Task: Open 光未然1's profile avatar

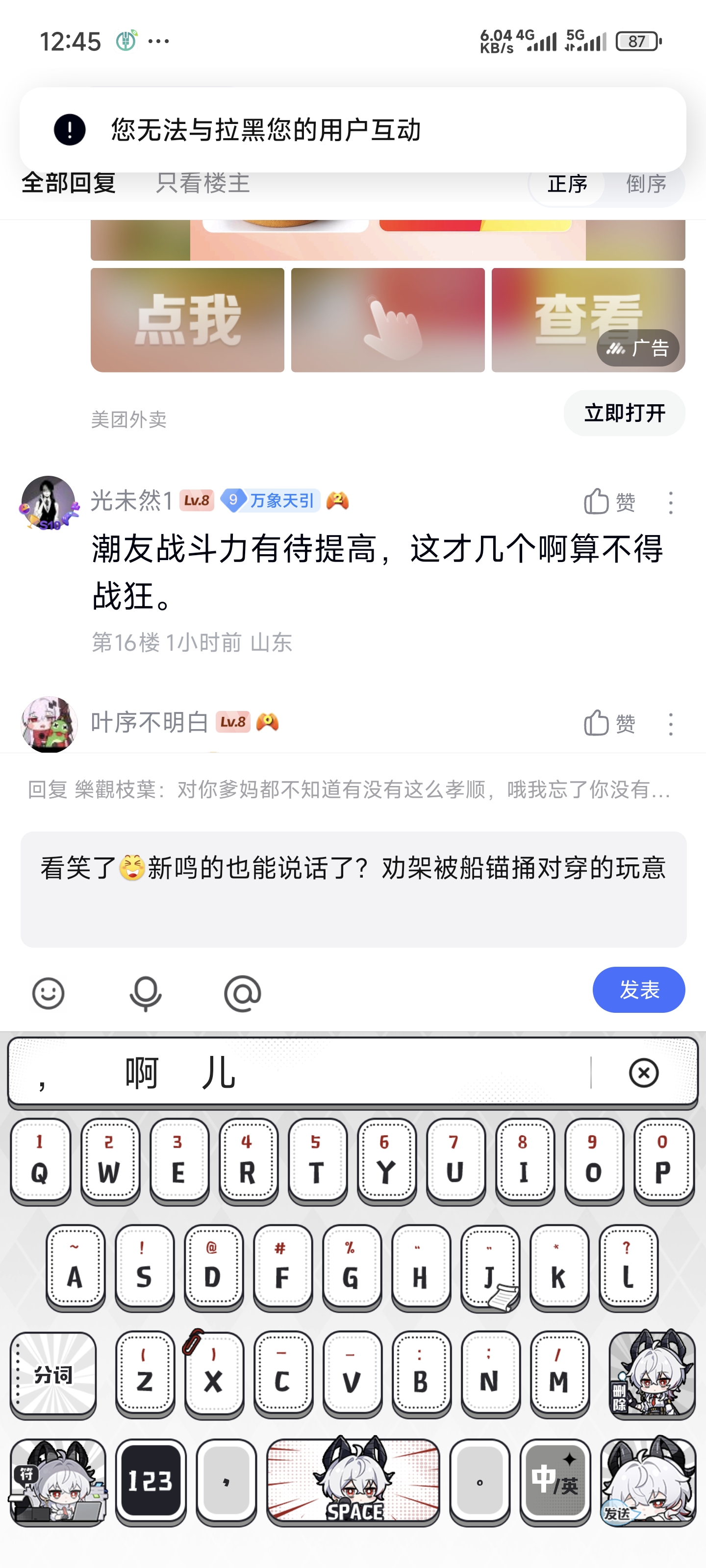Action: (49, 503)
